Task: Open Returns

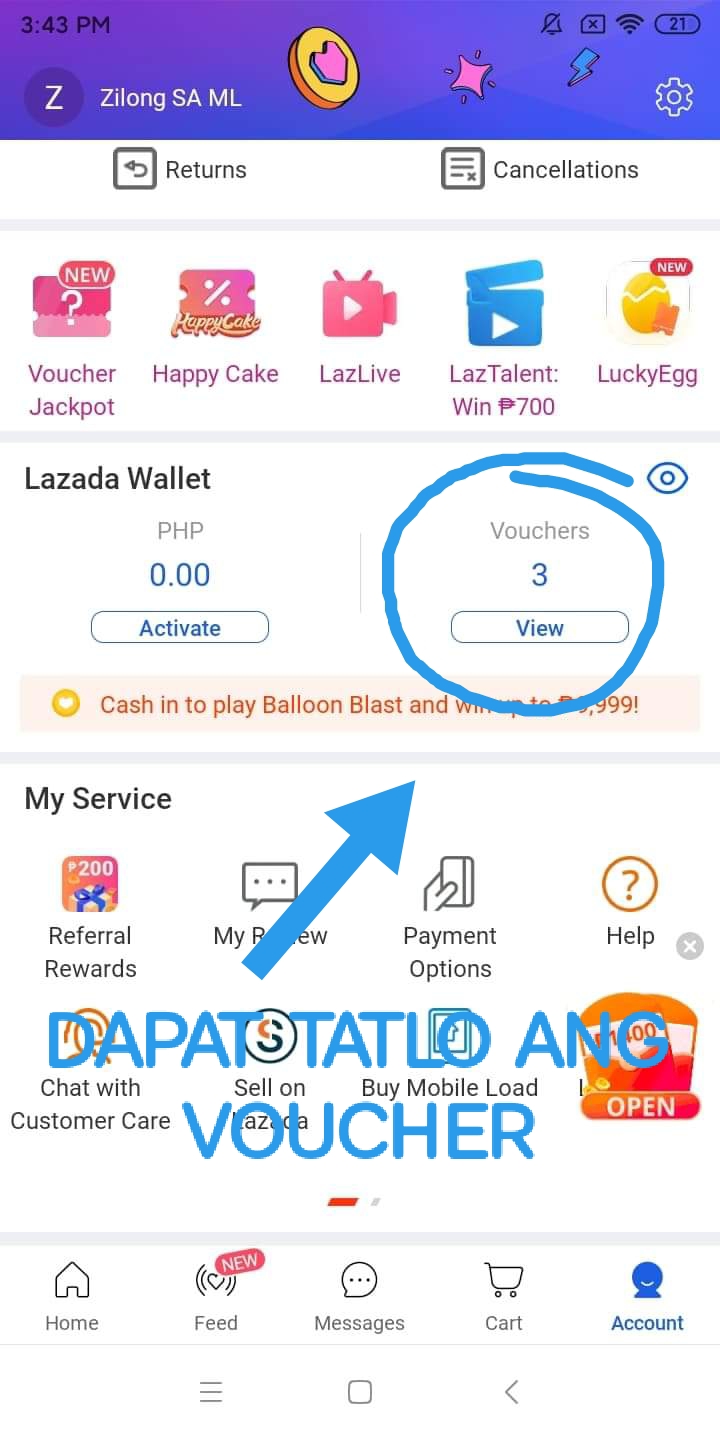Action: 180,169
